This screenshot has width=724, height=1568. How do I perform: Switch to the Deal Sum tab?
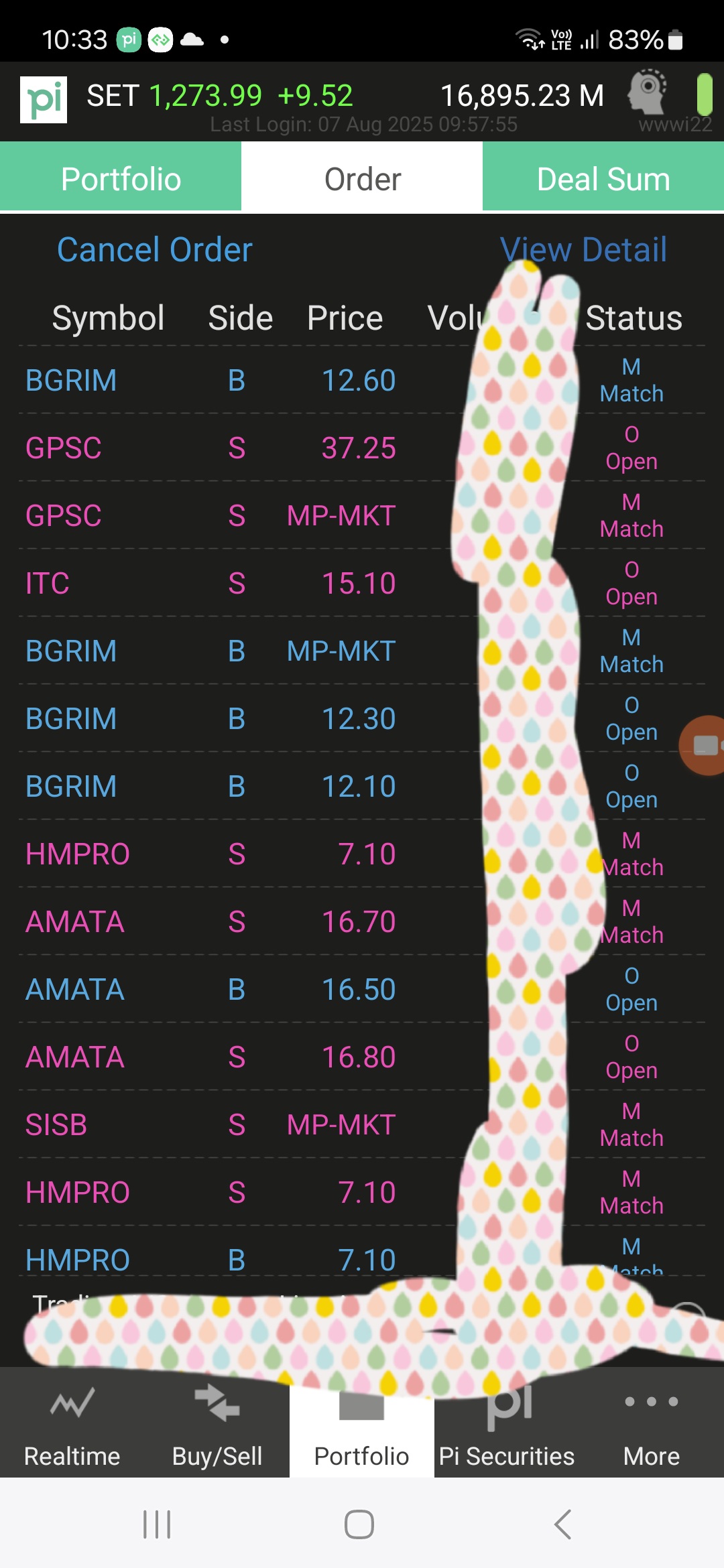tap(603, 179)
